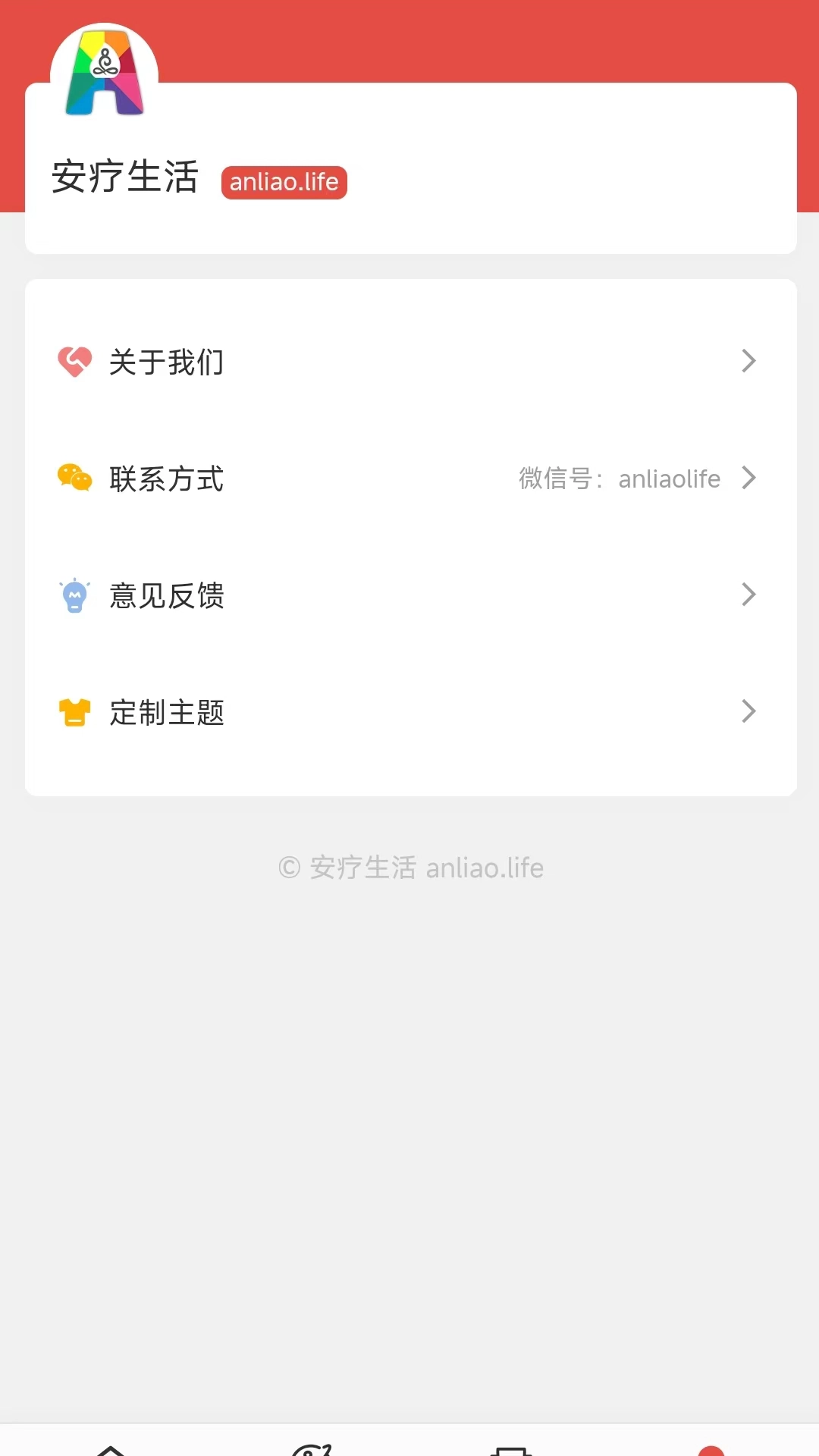Click the second icon in the bottom navigation

click(x=311, y=1445)
